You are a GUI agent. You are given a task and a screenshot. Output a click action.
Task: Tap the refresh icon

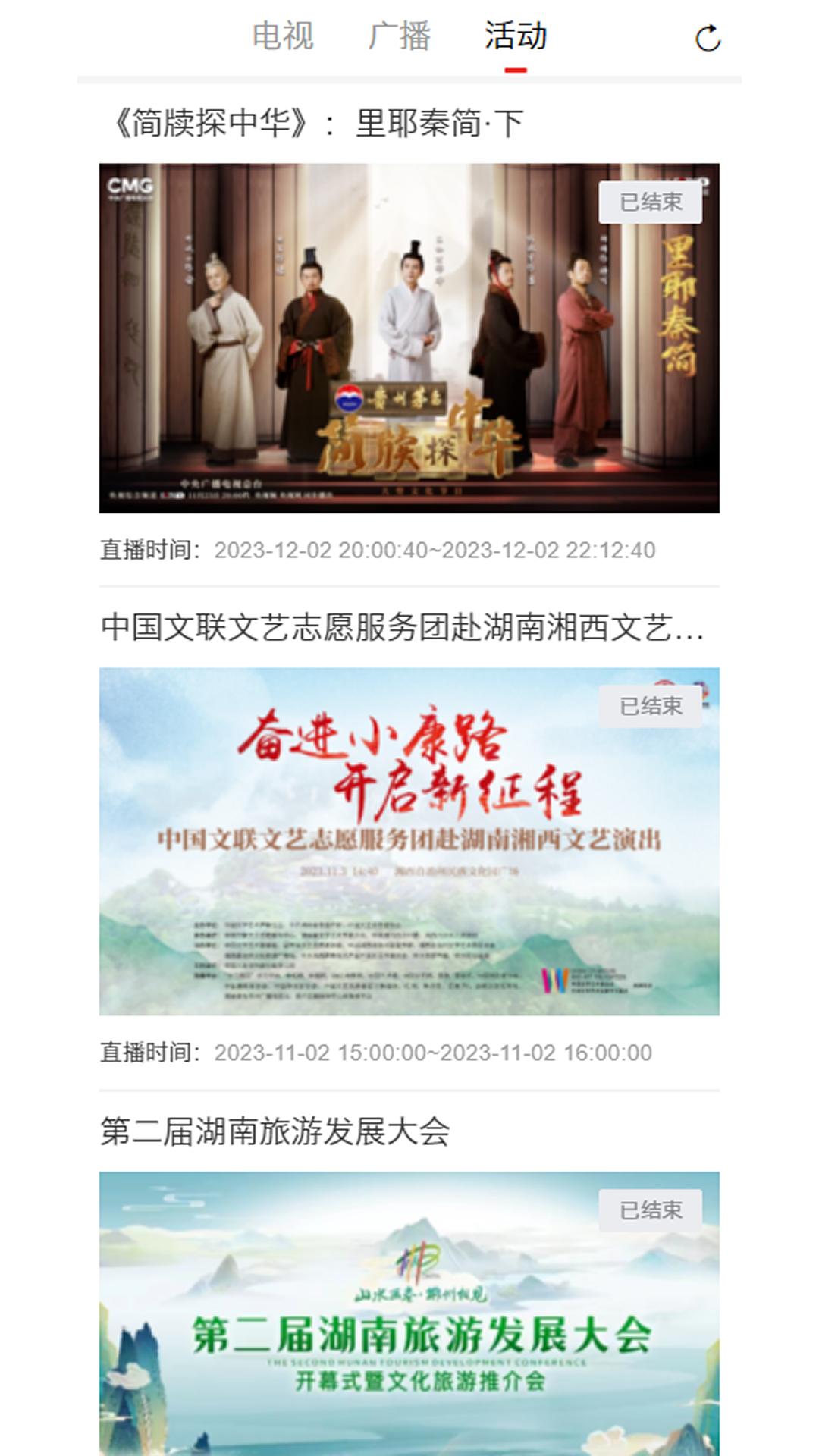(x=708, y=38)
